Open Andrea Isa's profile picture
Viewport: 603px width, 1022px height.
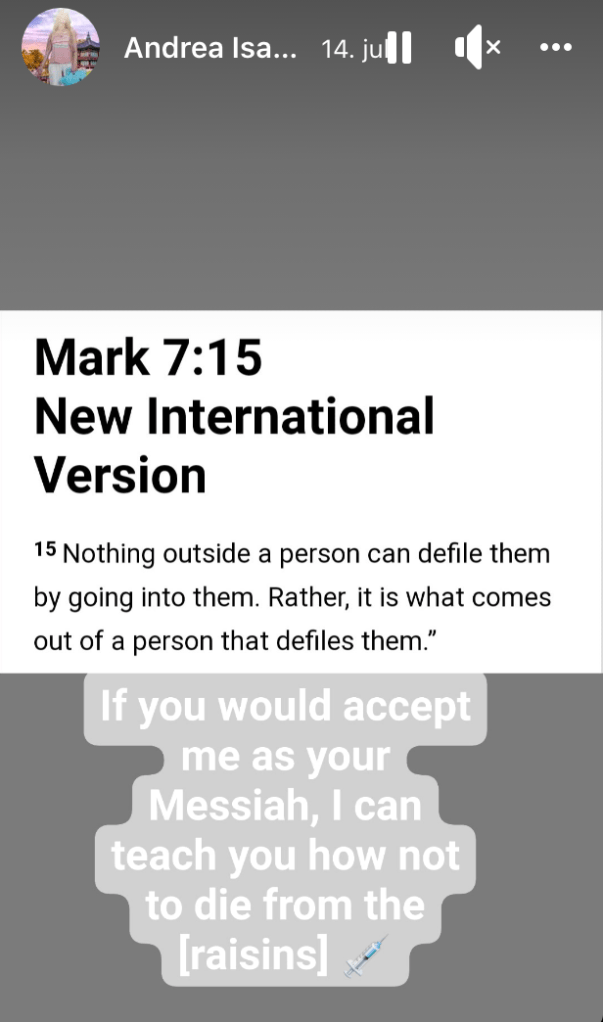[x=60, y=48]
